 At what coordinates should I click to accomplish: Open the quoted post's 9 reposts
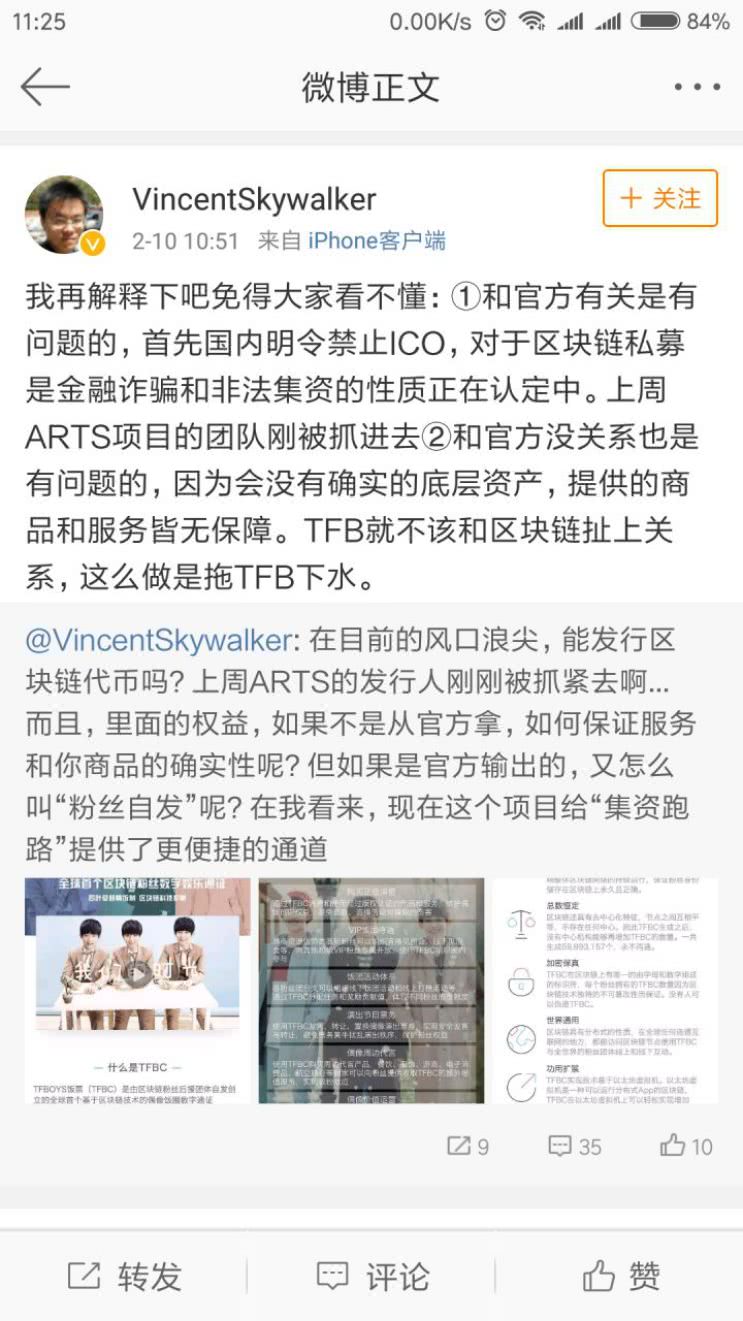click(468, 1146)
